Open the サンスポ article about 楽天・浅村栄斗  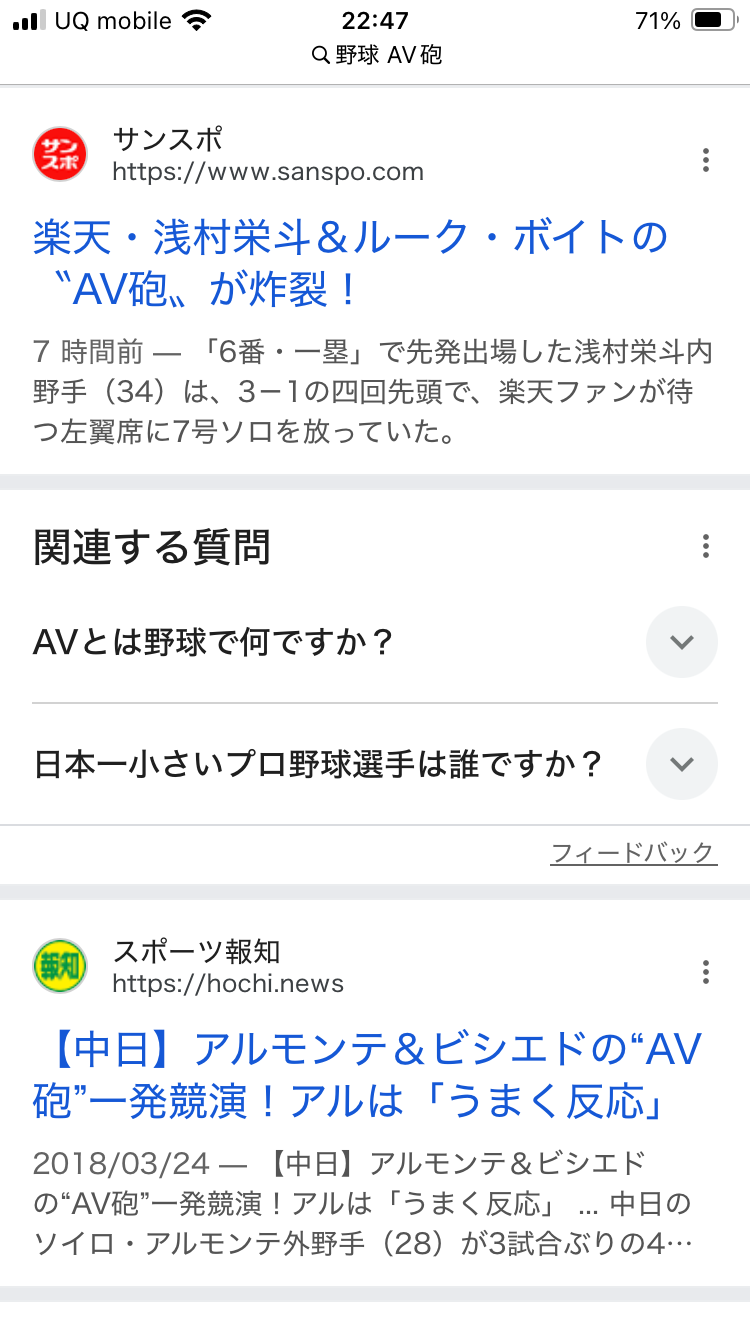tap(350, 264)
